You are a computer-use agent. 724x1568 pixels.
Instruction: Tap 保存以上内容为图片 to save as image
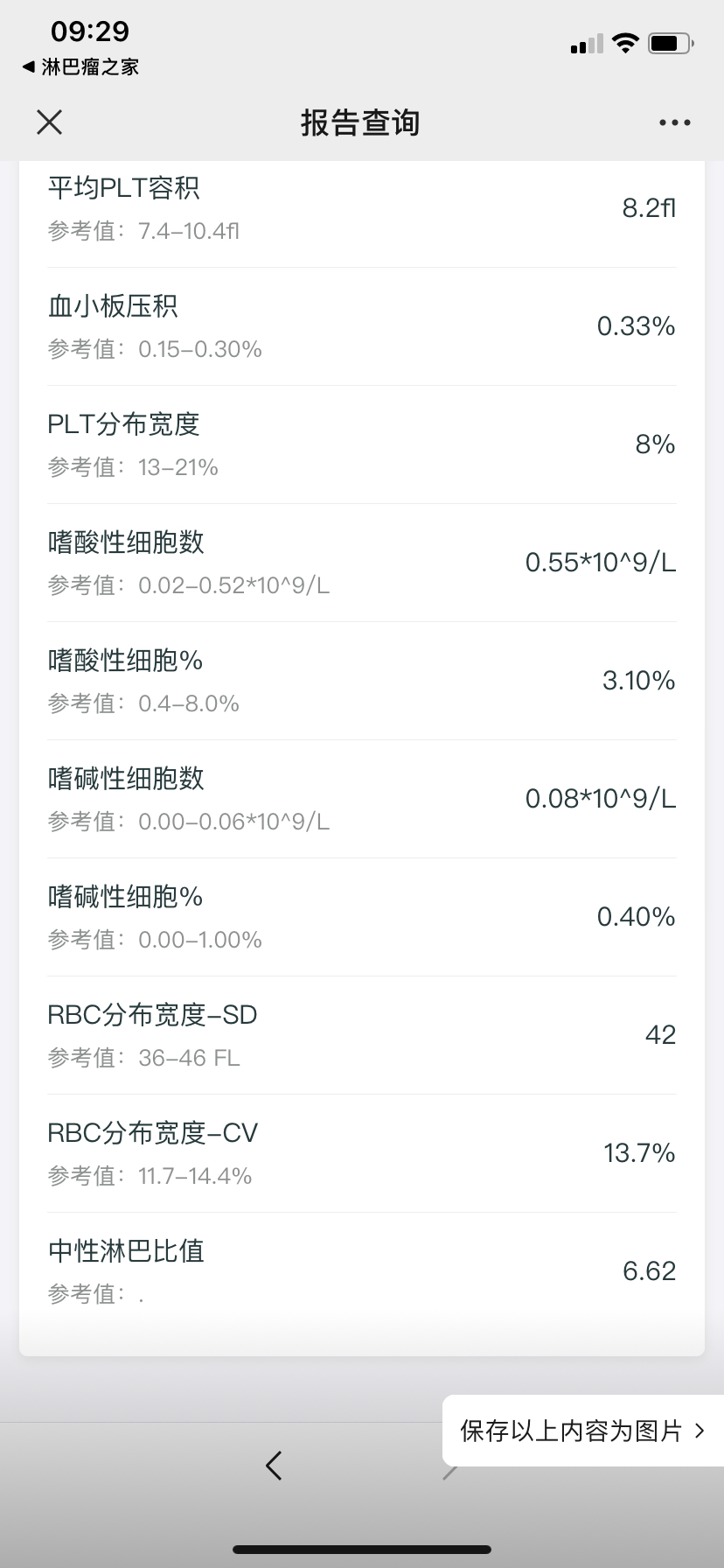(x=583, y=1431)
